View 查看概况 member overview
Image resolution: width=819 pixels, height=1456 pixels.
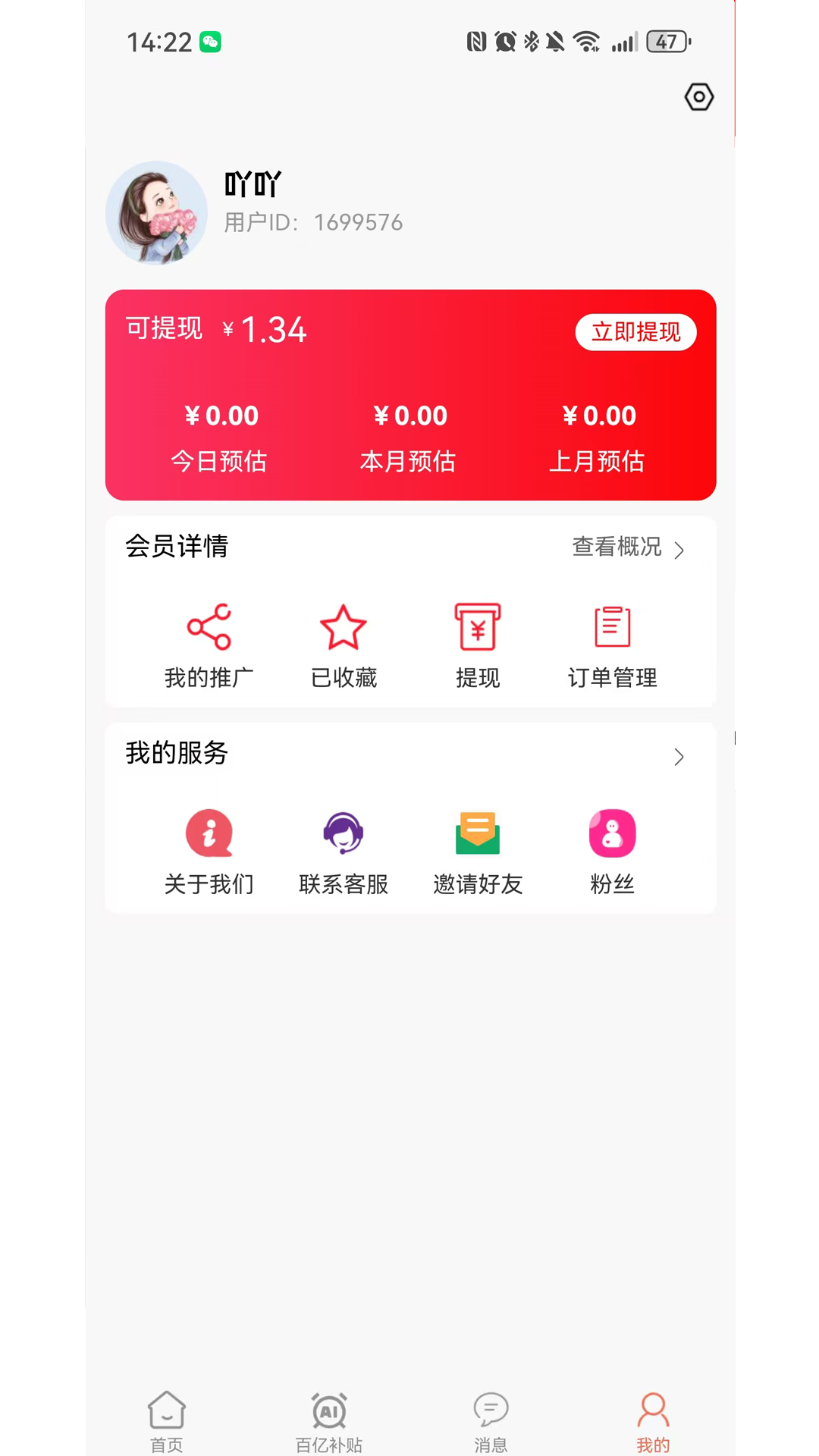tap(628, 547)
